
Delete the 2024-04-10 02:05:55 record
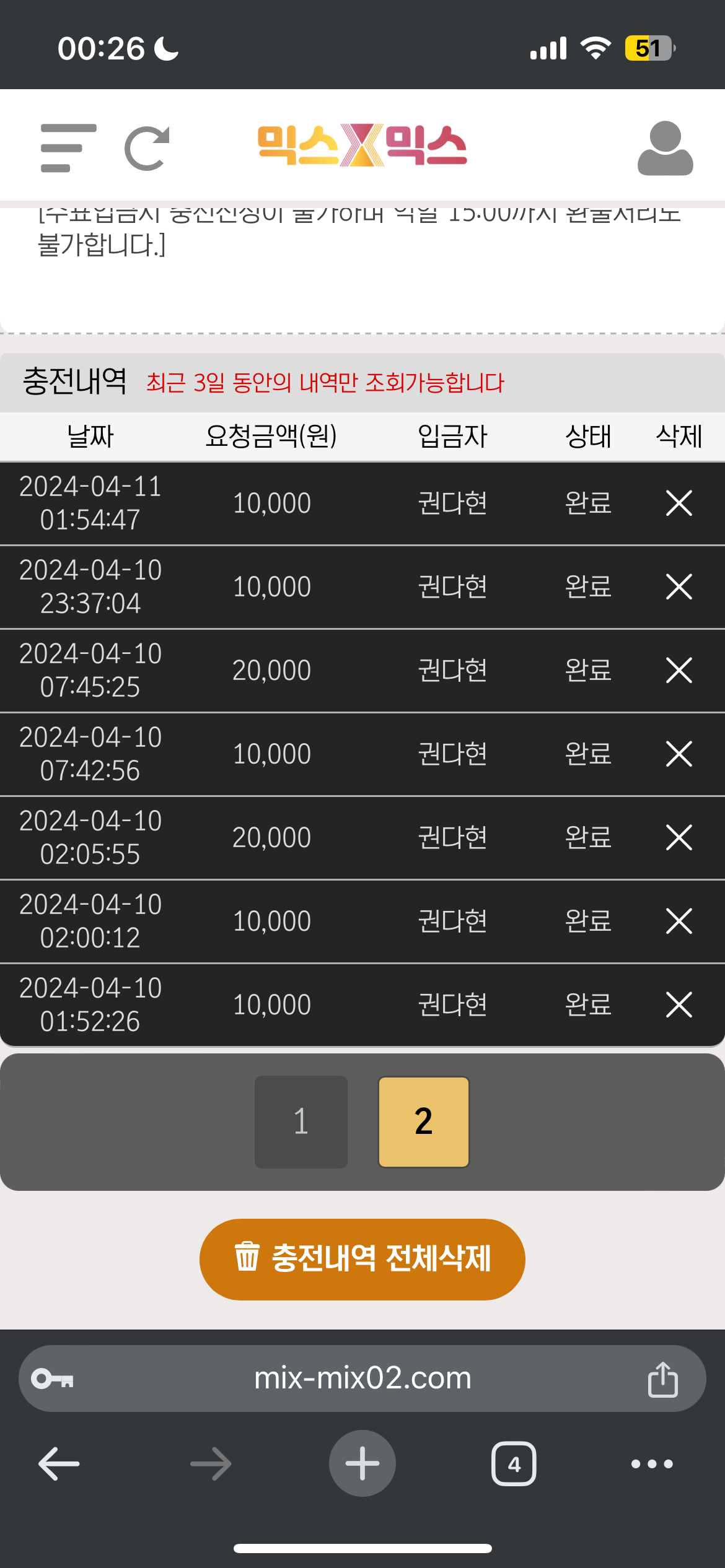pyautogui.click(x=679, y=837)
